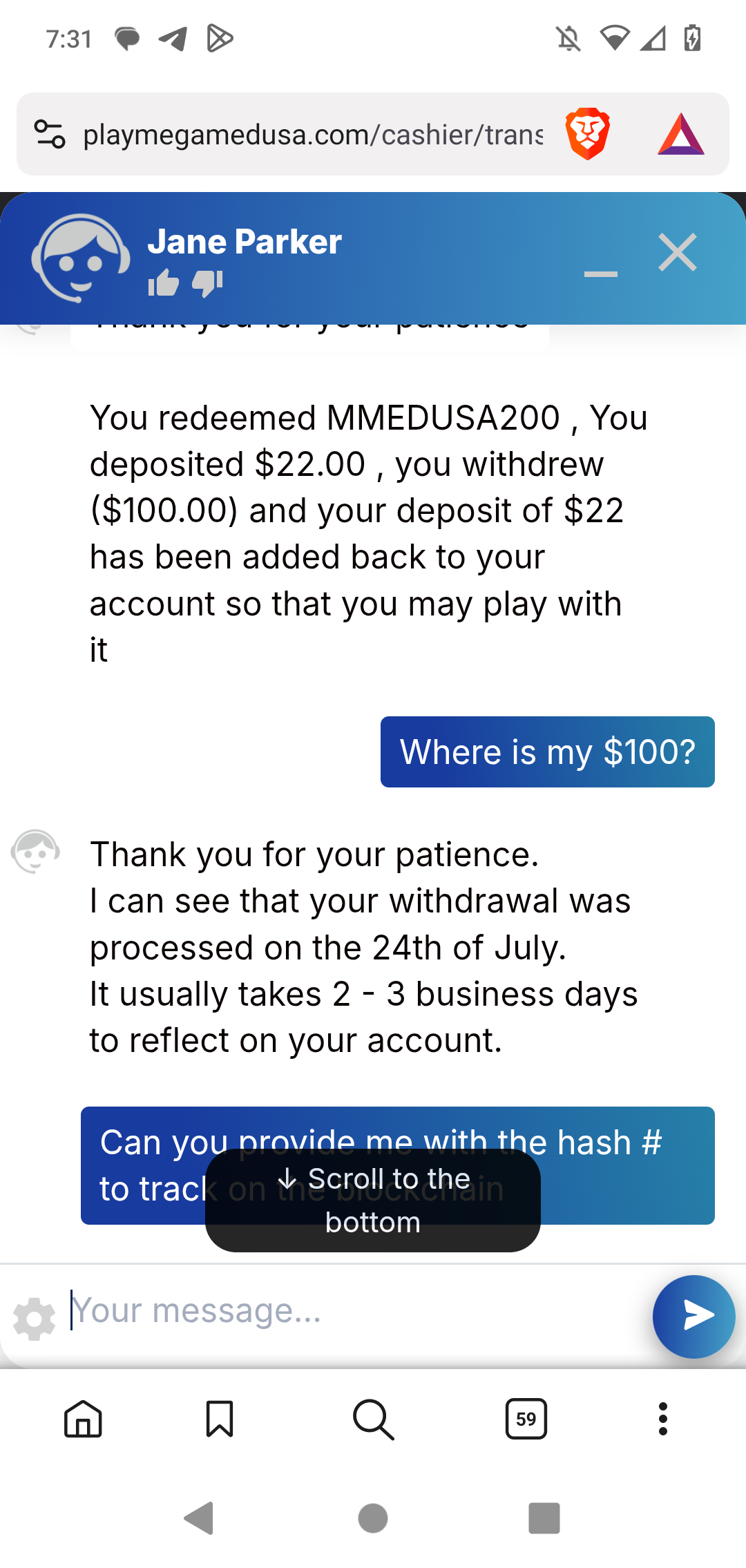This screenshot has height=1568, width=746.
Task: Go to the browser home page
Action: click(83, 1419)
